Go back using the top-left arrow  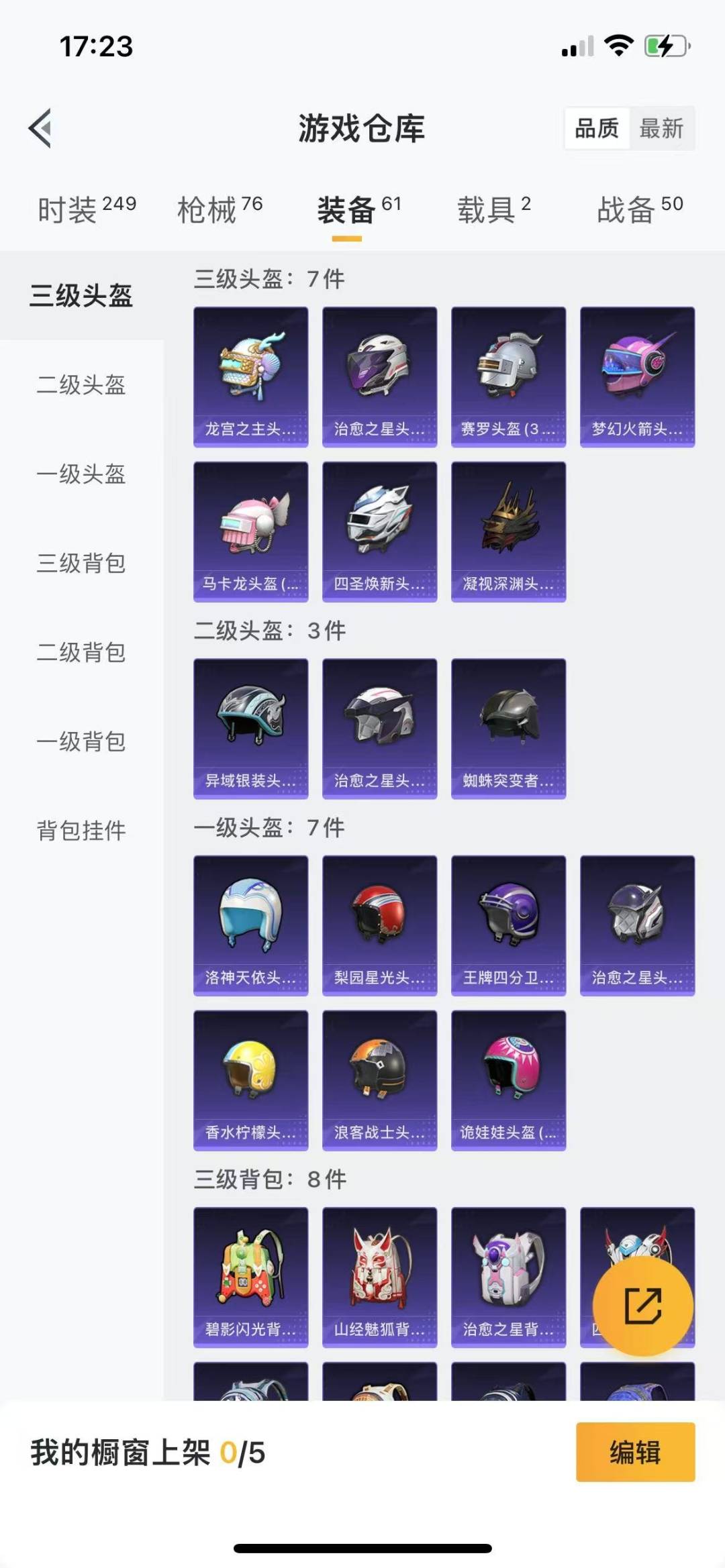41,127
